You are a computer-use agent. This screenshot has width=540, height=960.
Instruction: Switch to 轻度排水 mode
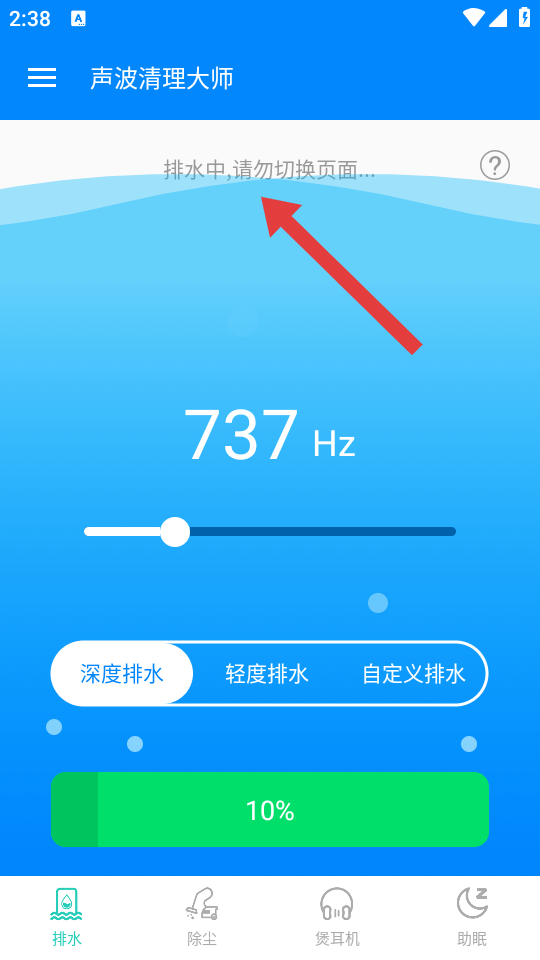(267, 673)
